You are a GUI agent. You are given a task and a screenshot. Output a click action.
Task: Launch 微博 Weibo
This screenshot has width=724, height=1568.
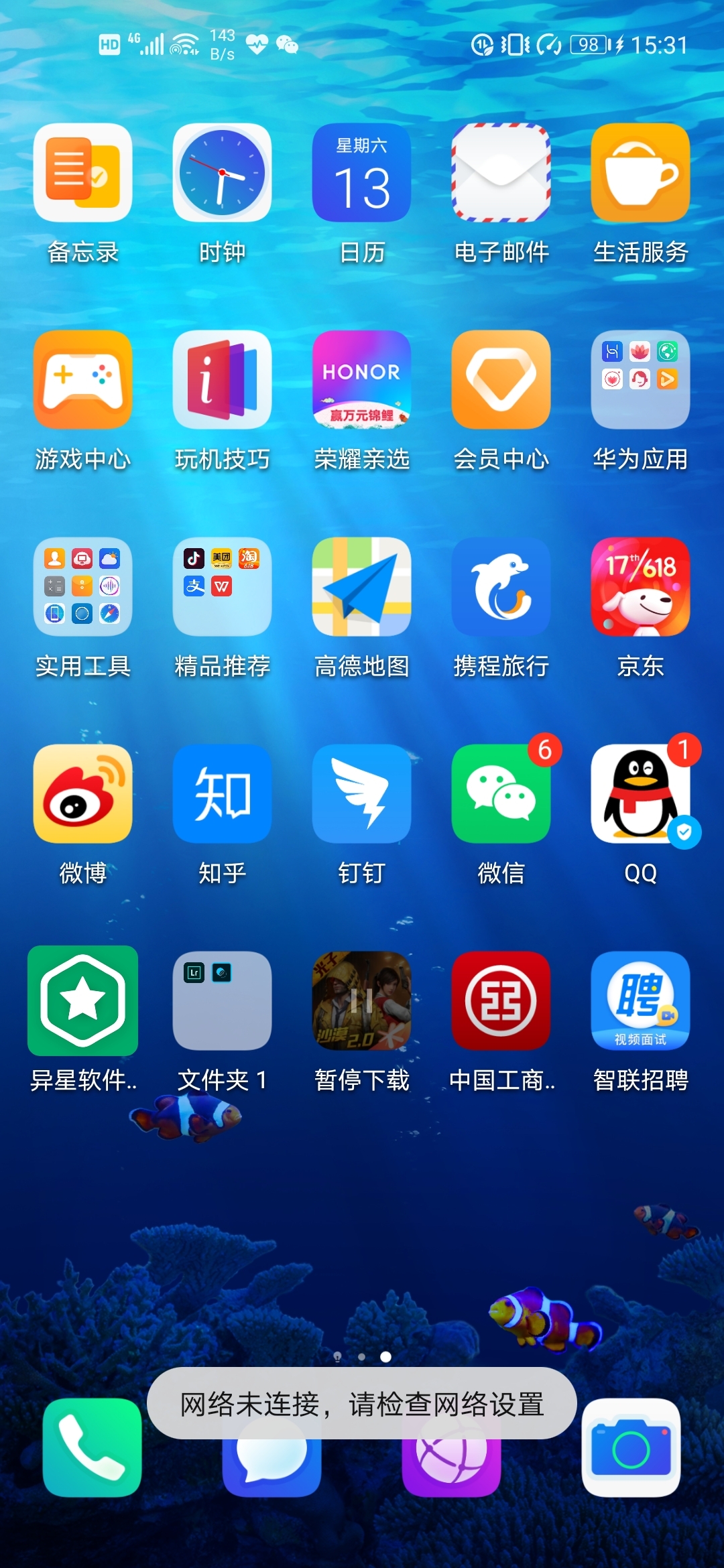pyautogui.click(x=82, y=795)
